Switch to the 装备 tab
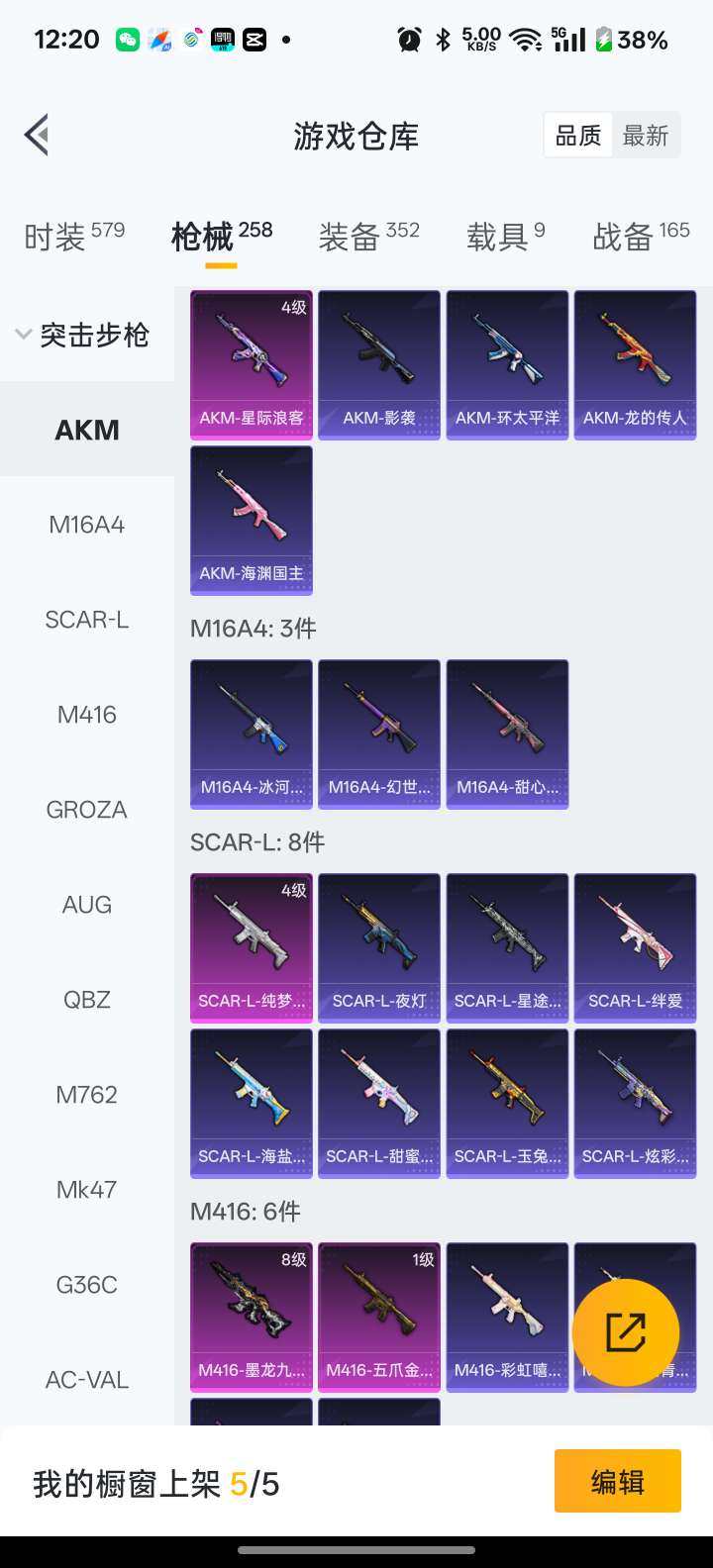713x1568 pixels. click(368, 236)
